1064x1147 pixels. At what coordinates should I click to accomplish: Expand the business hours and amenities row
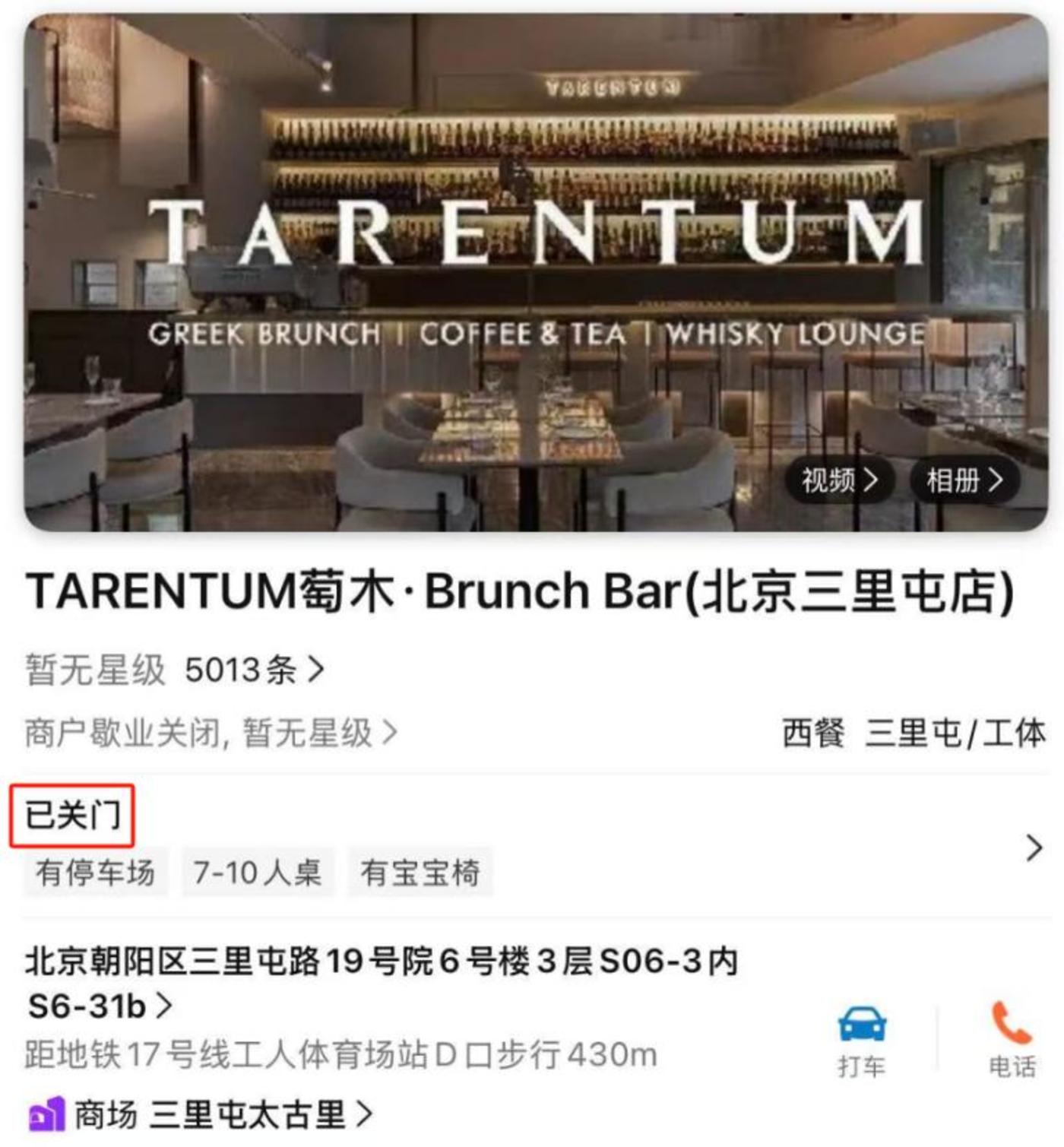pyautogui.click(x=1034, y=848)
